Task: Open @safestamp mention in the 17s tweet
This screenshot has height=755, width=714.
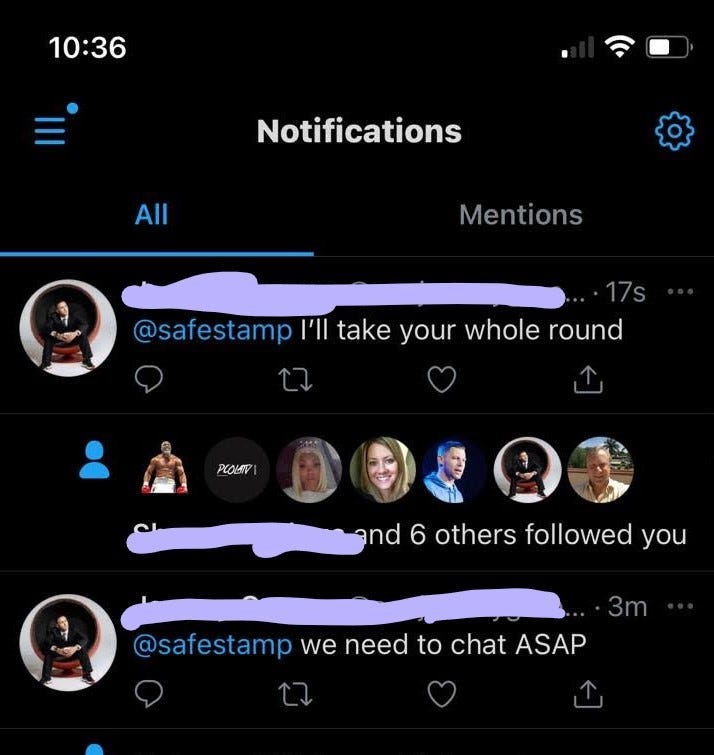Action: pyautogui.click(x=212, y=330)
